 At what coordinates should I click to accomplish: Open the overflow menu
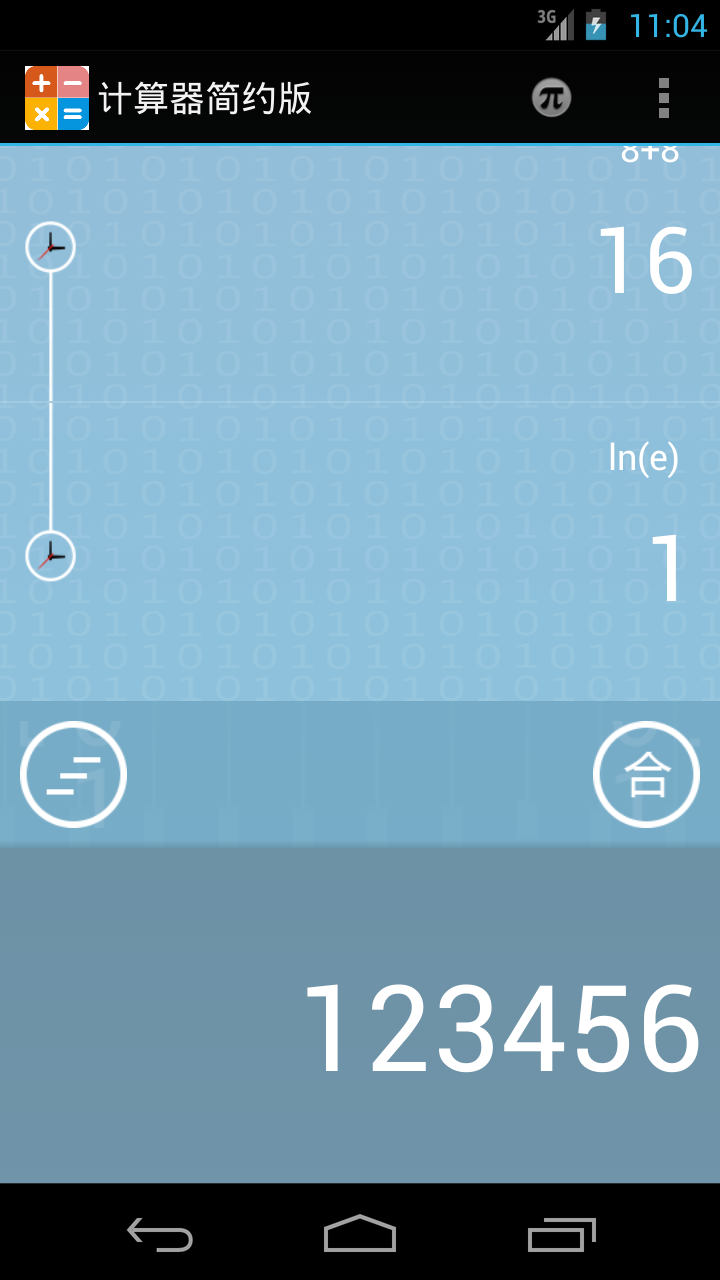pyautogui.click(x=663, y=98)
